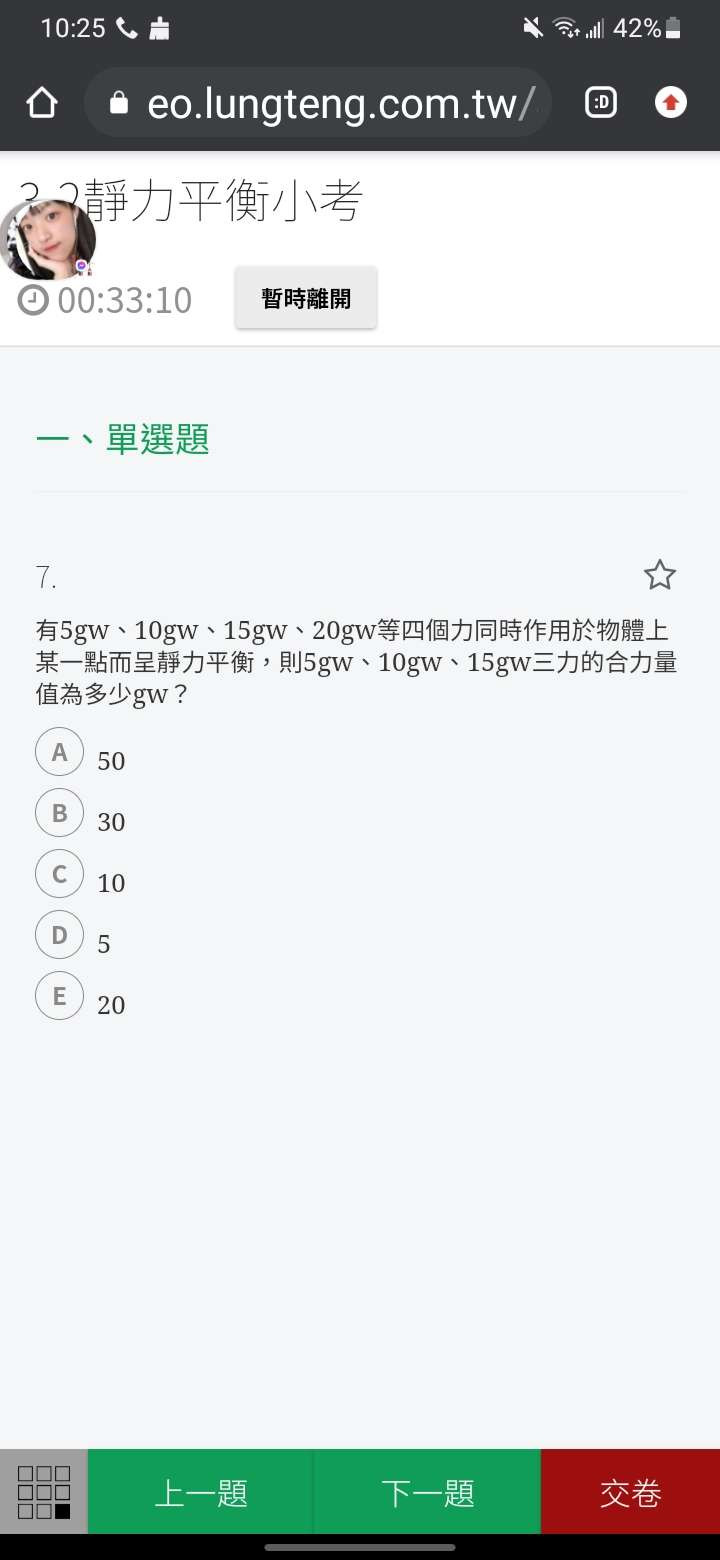Tap the eo.lungteng.com.tw address bar

[318, 102]
